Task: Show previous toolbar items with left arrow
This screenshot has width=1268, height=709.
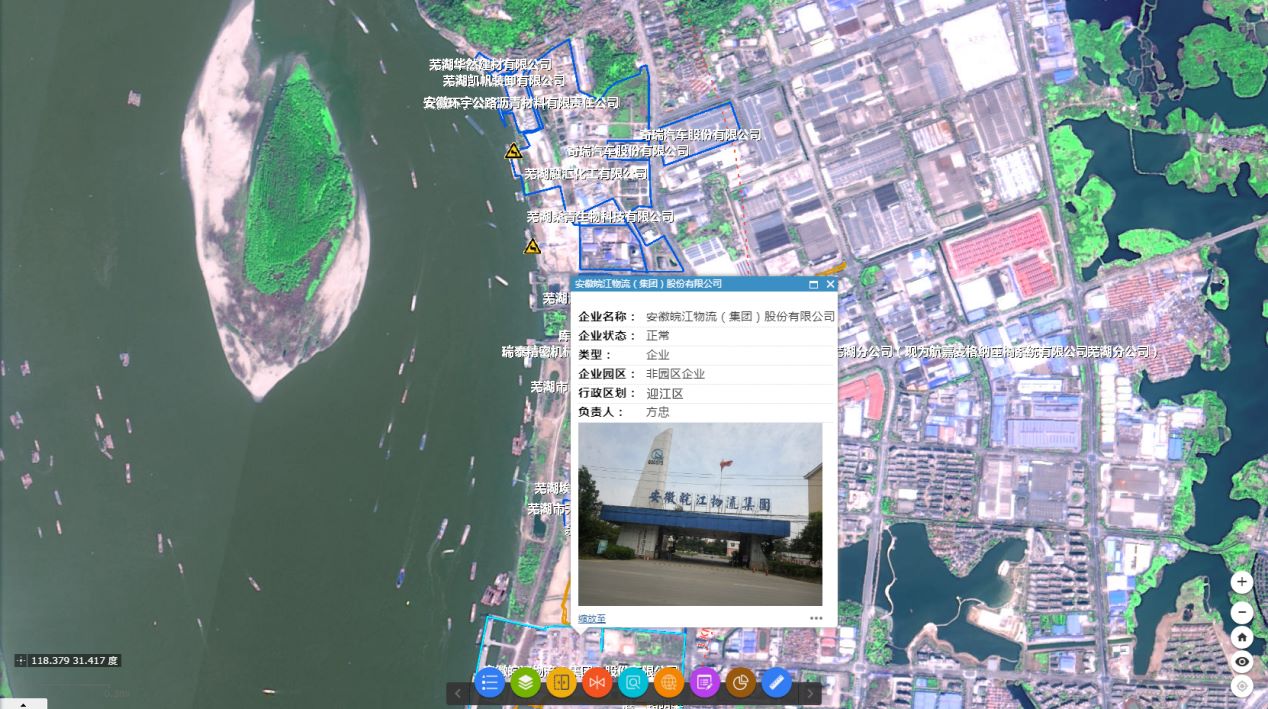Action: pos(458,693)
